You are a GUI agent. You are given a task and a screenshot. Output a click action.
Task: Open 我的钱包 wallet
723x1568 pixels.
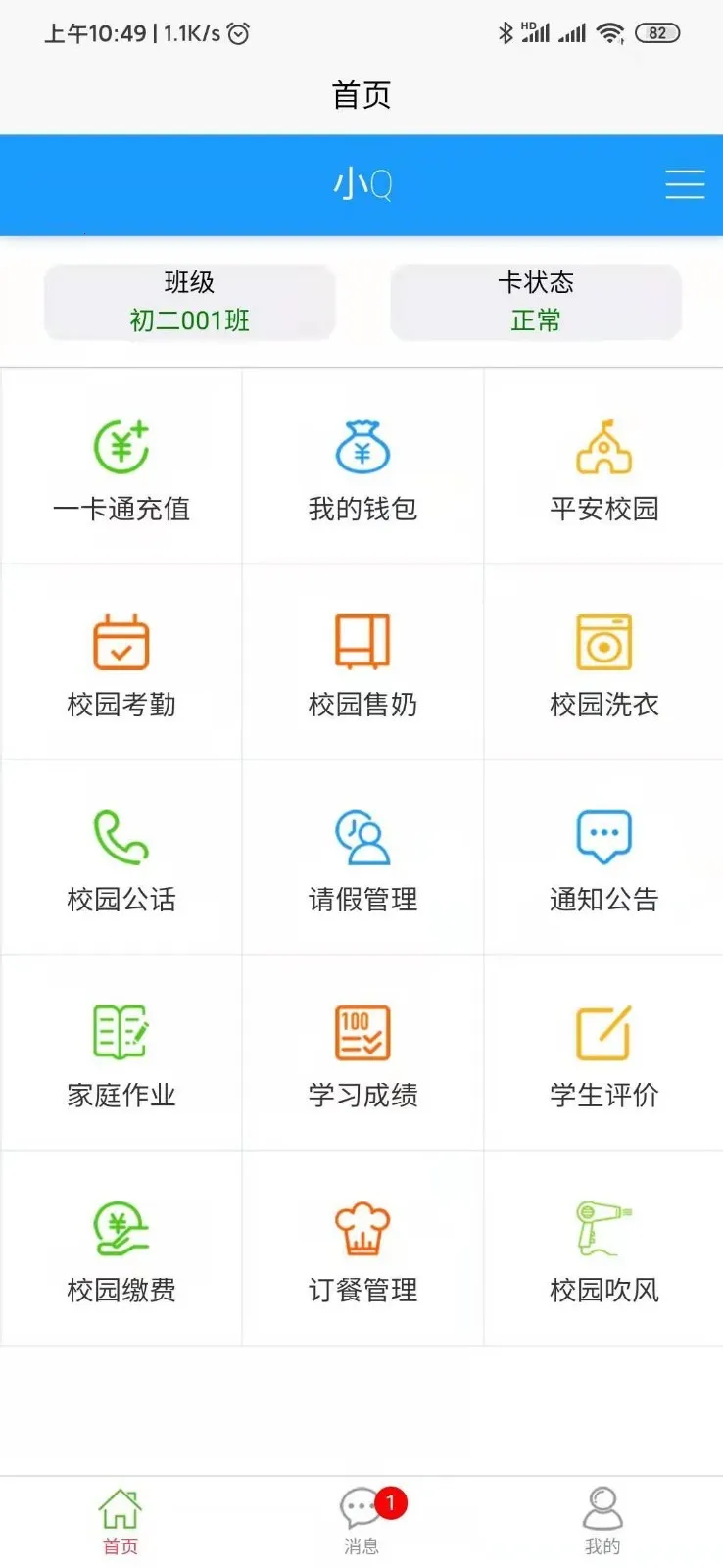[x=361, y=465]
